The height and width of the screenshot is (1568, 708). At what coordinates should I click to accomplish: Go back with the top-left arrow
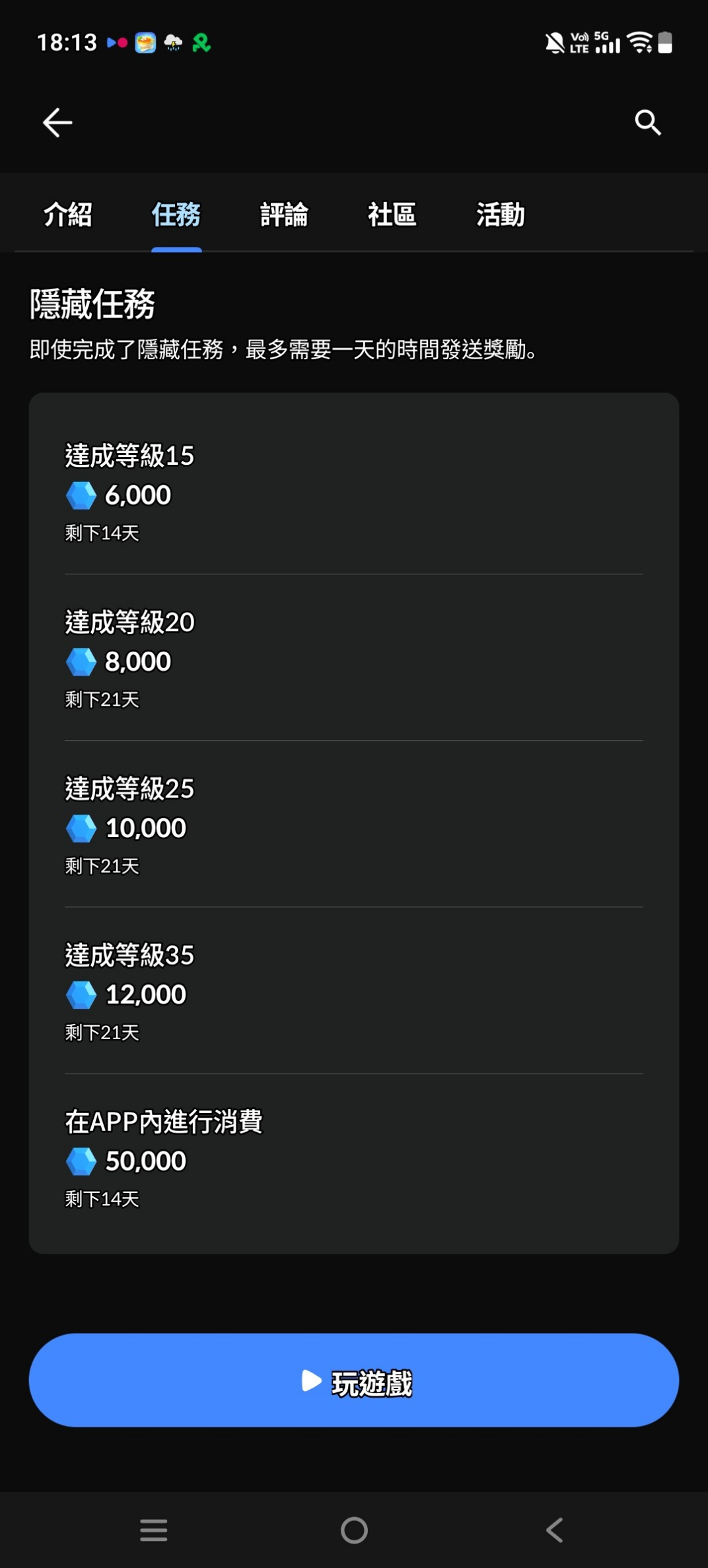(x=57, y=123)
